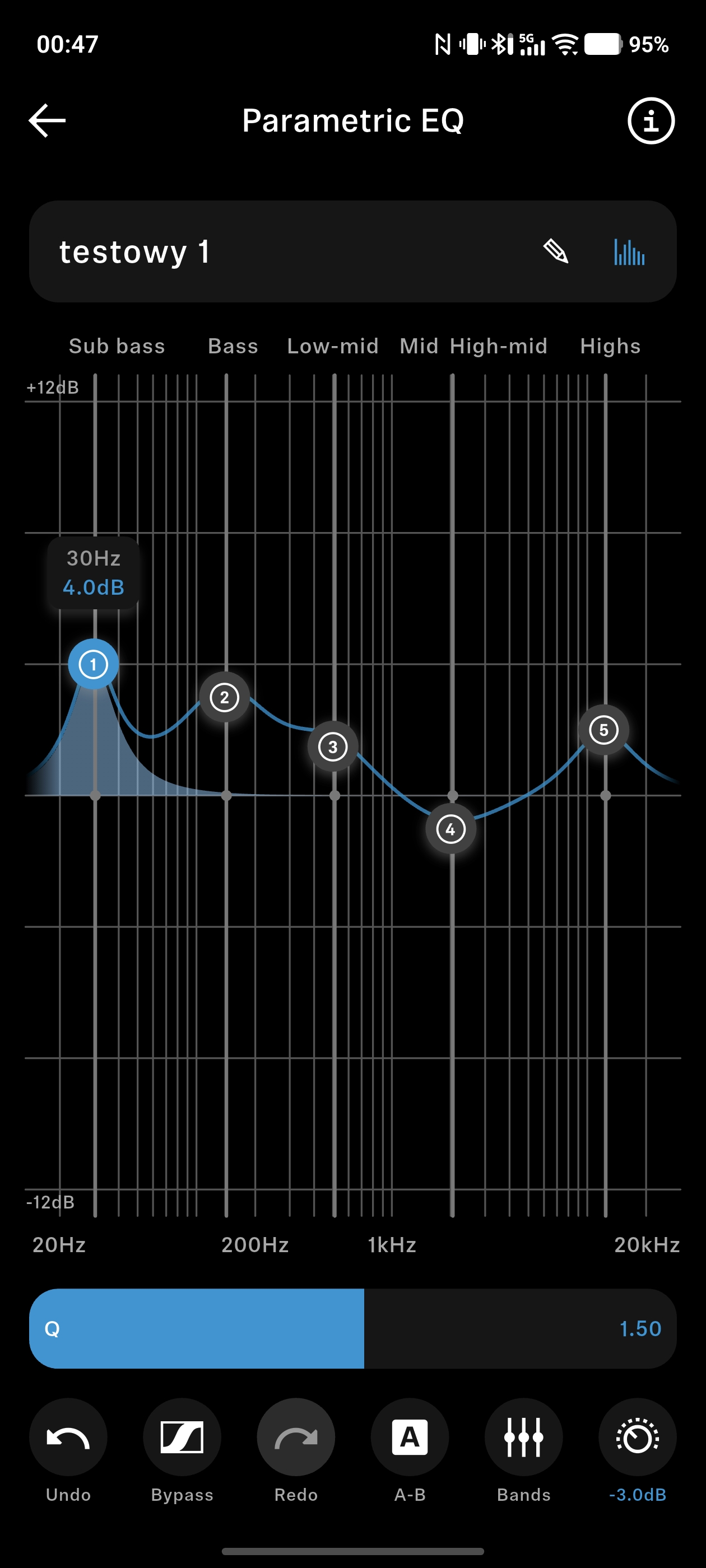Image resolution: width=706 pixels, height=1568 pixels.
Task: Select EQ band point 2
Action: 224,697
